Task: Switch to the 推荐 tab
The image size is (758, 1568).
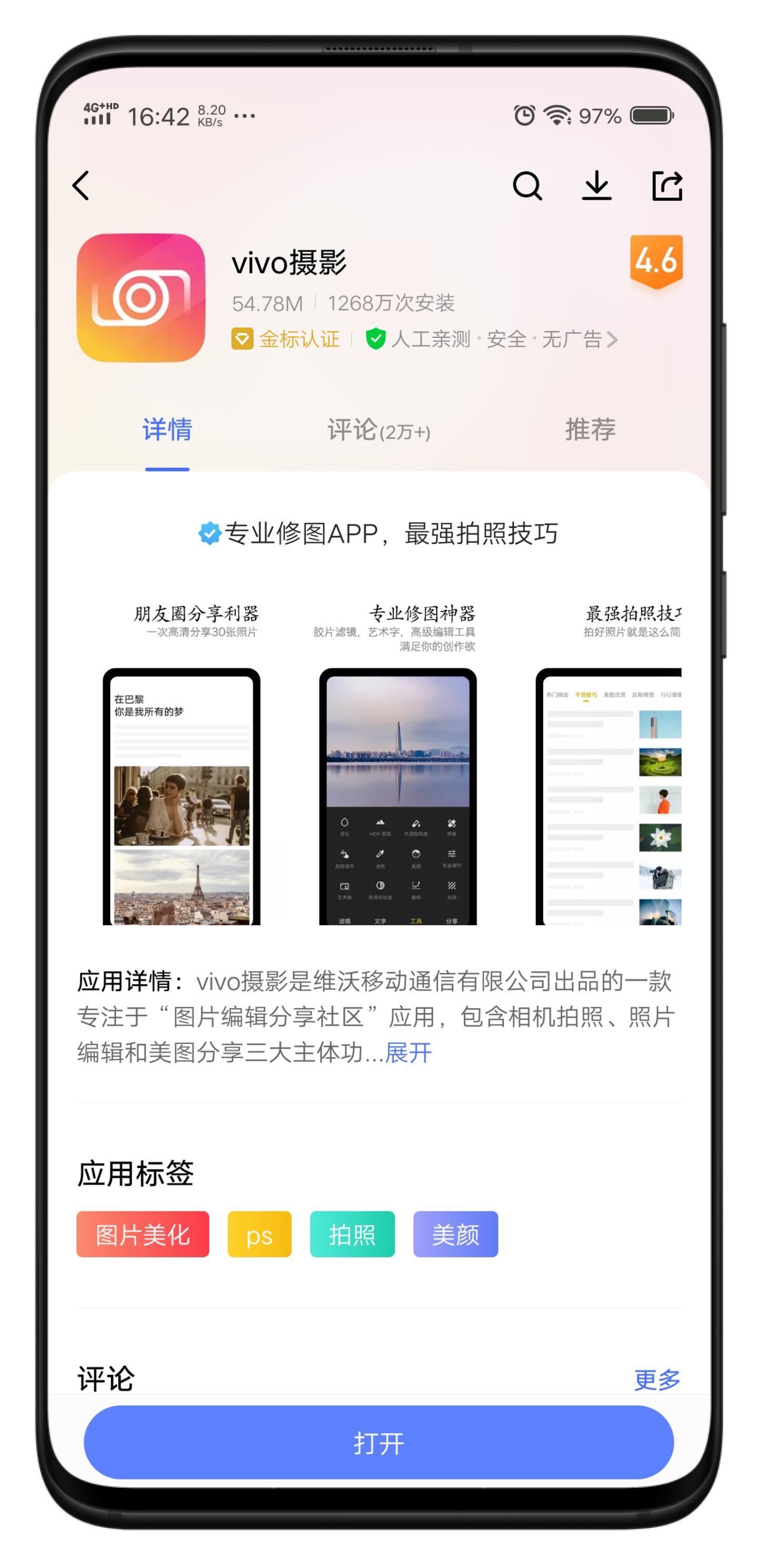Action: 590,430
